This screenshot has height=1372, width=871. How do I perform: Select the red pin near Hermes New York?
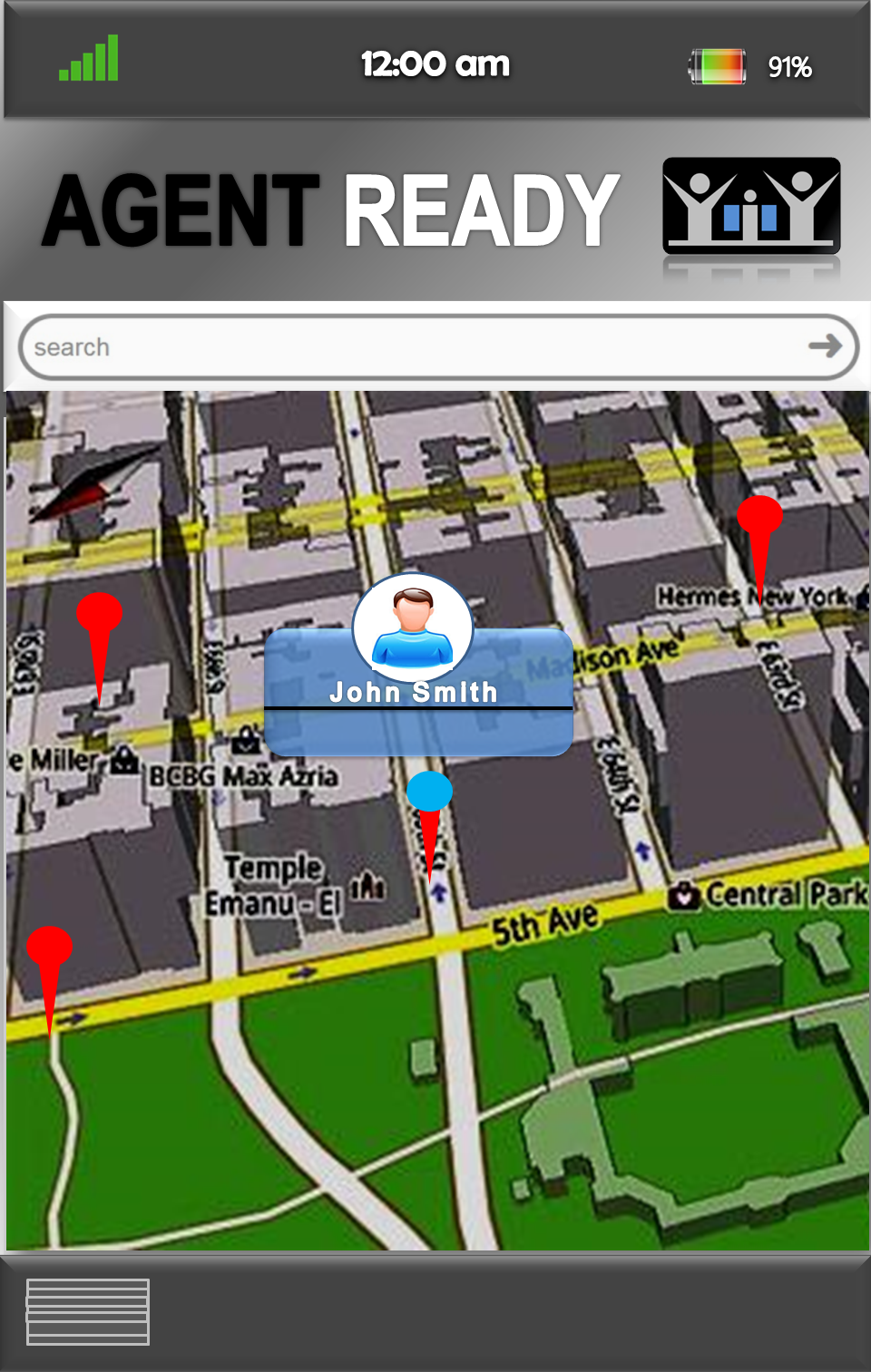[x=759, y=518]
